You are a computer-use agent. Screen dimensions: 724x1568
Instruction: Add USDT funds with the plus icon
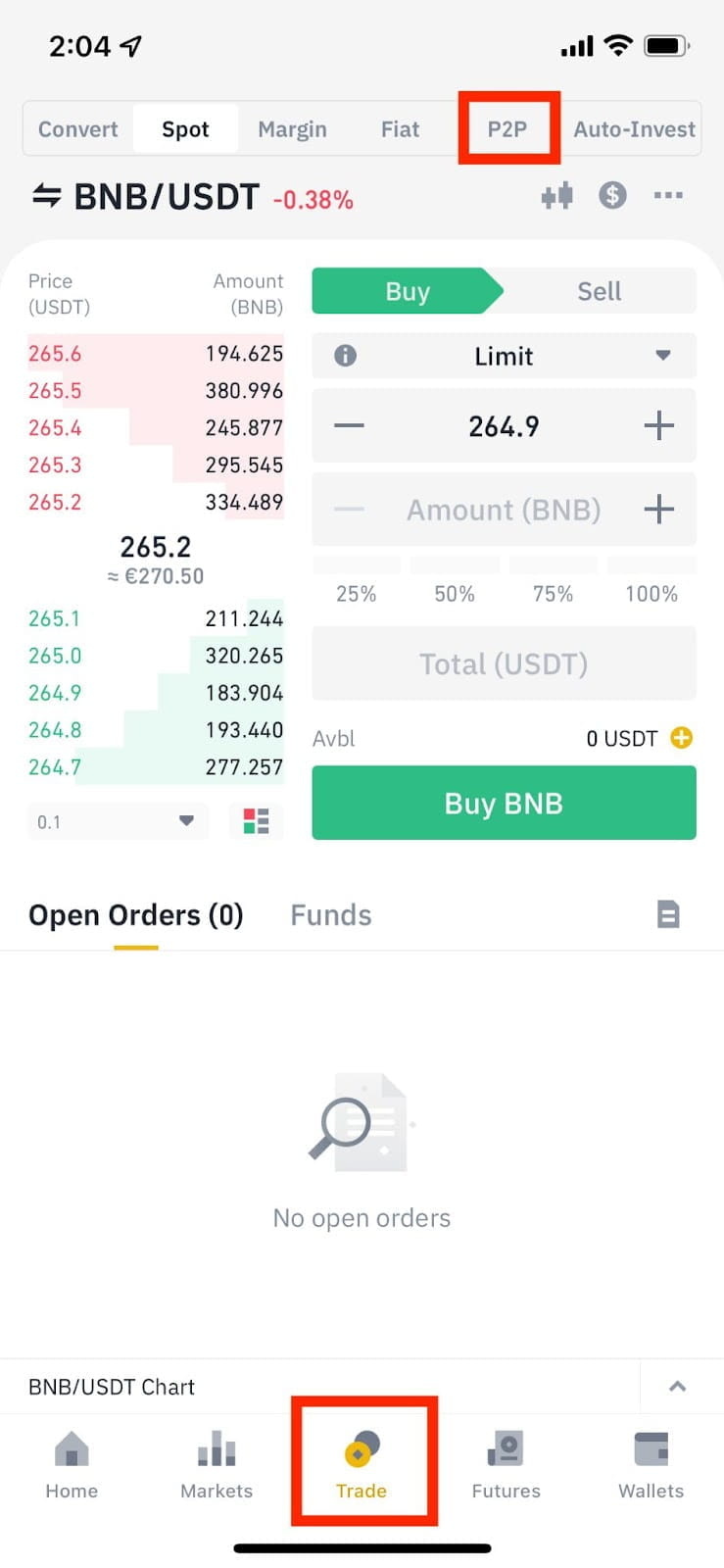[x=681, y=738]
